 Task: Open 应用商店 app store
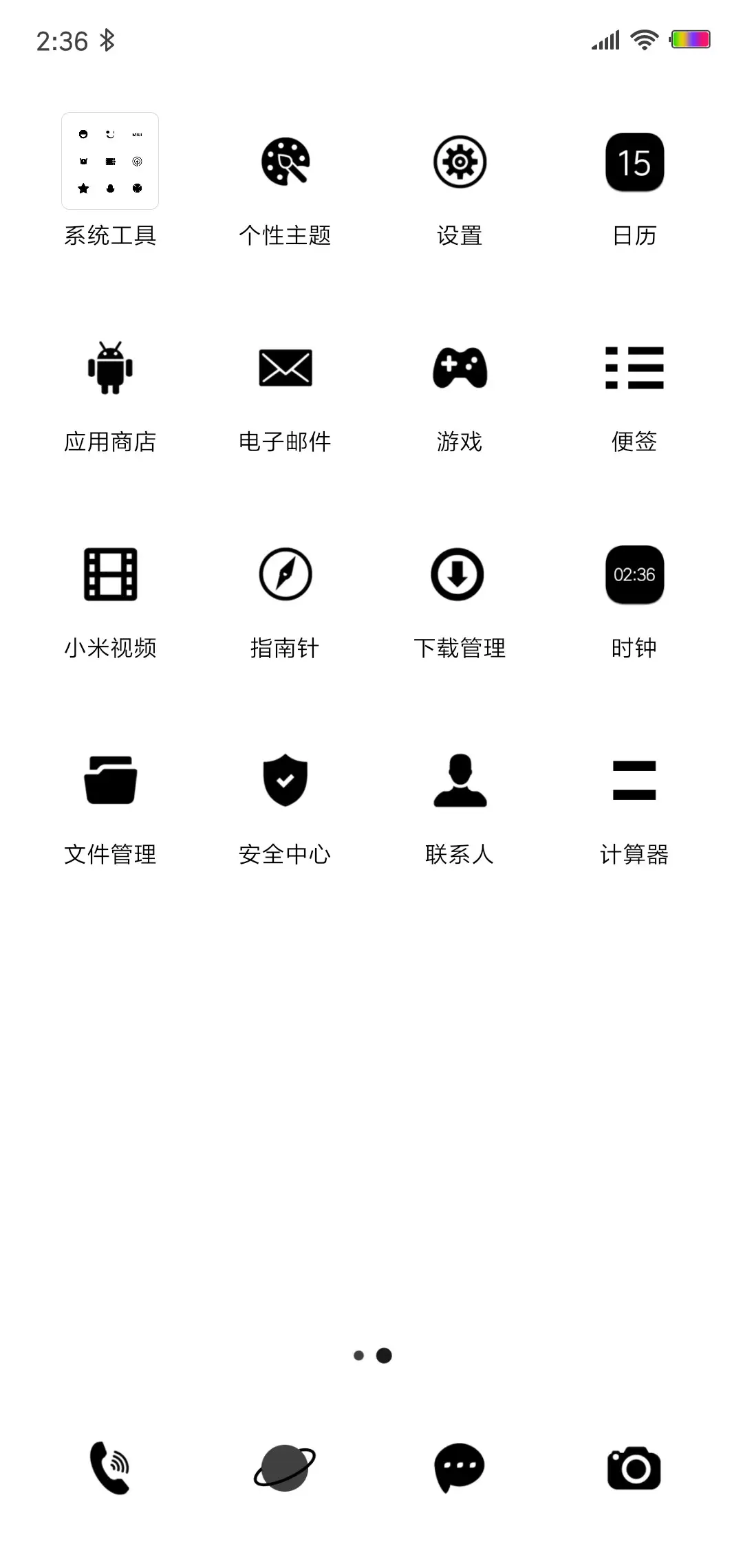point(110,369)
